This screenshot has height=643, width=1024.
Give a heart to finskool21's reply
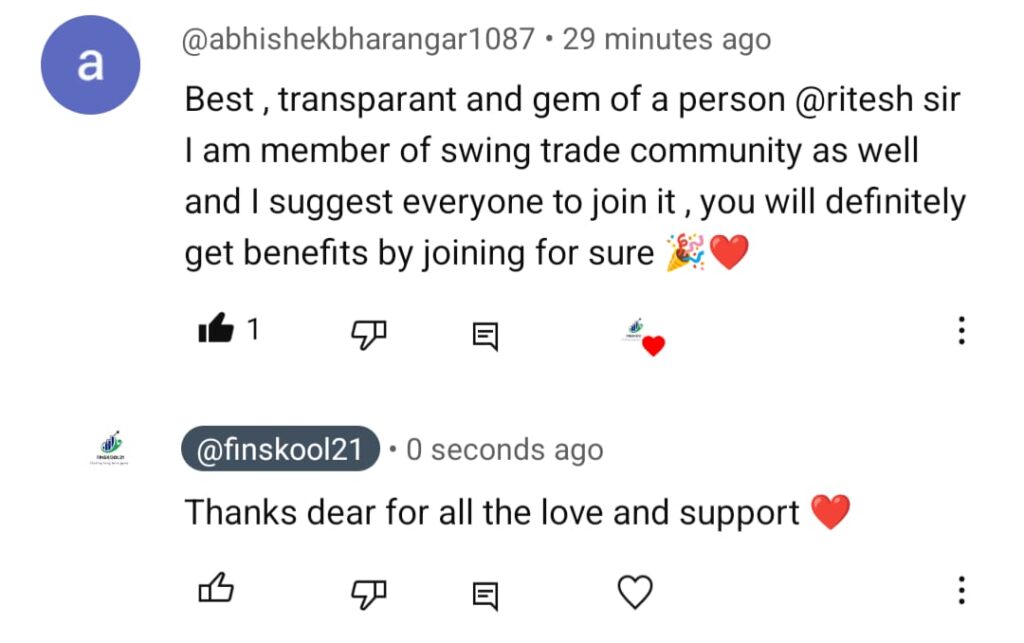[x=634, y=592]
